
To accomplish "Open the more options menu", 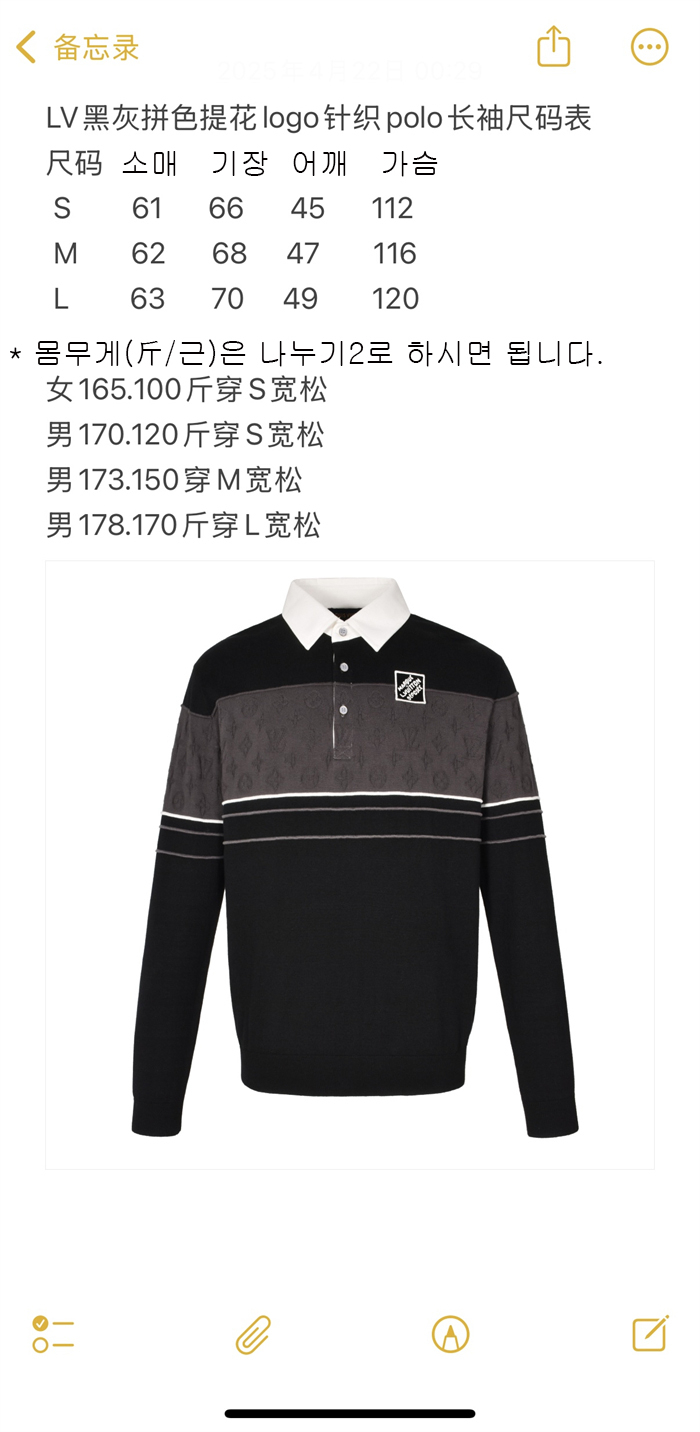I will [649, 47].
